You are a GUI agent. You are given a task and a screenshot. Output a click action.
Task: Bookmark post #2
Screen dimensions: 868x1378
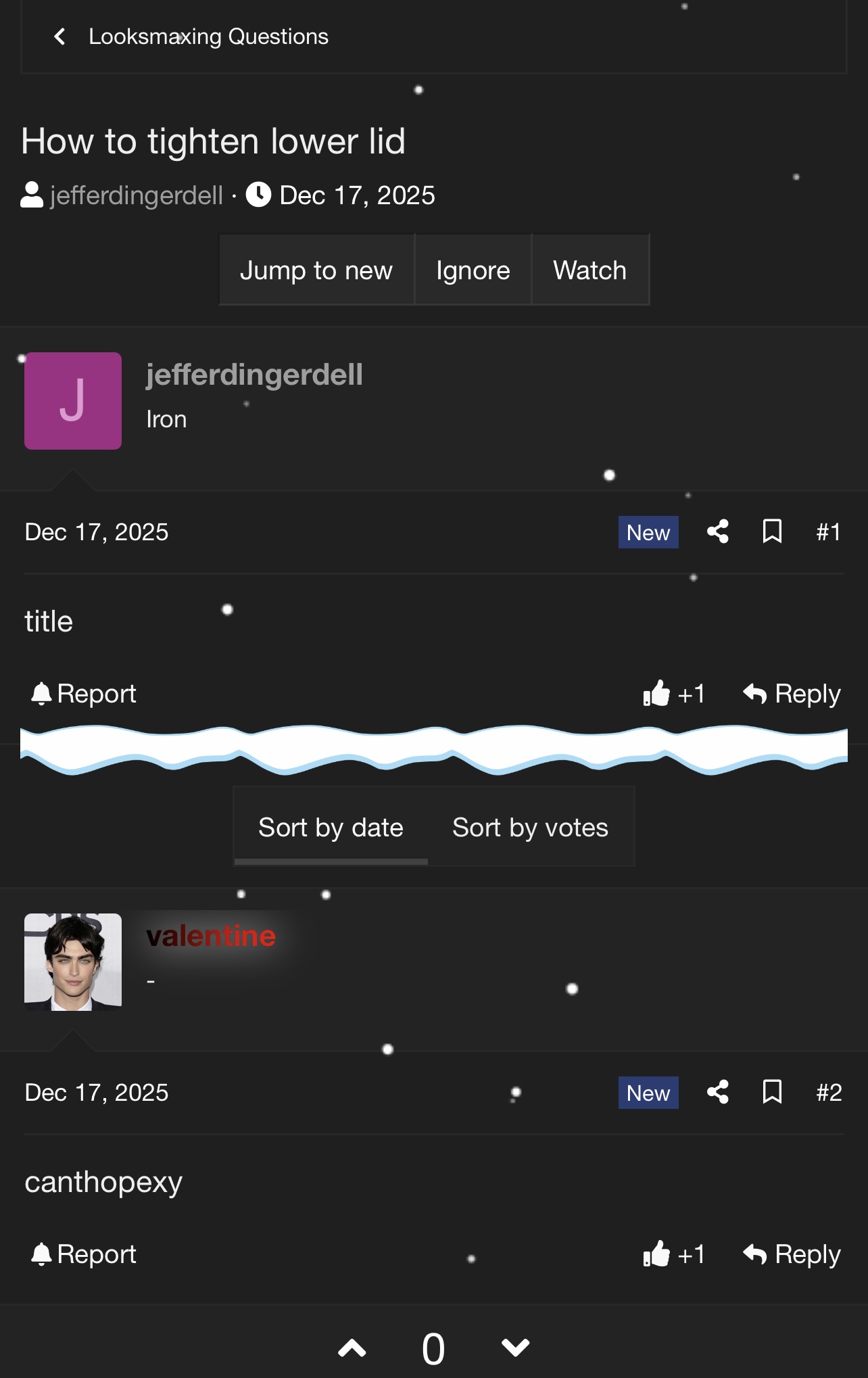click(772, 1092)
